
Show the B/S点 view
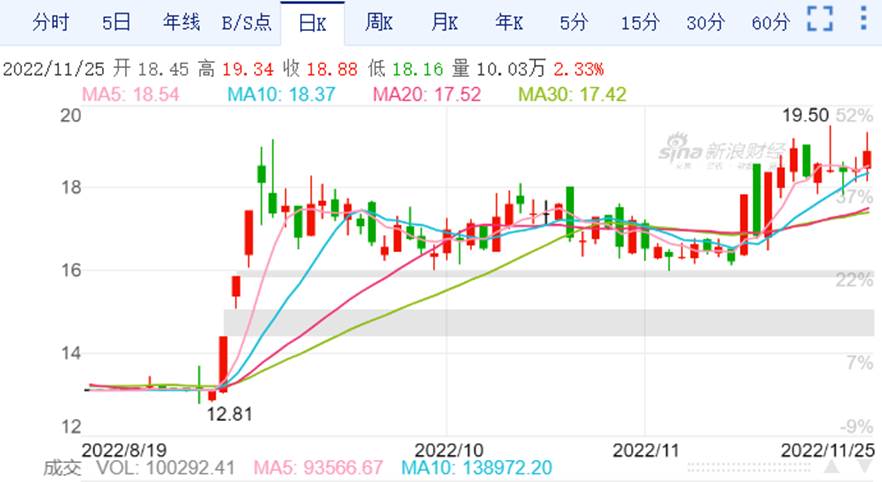244,21
